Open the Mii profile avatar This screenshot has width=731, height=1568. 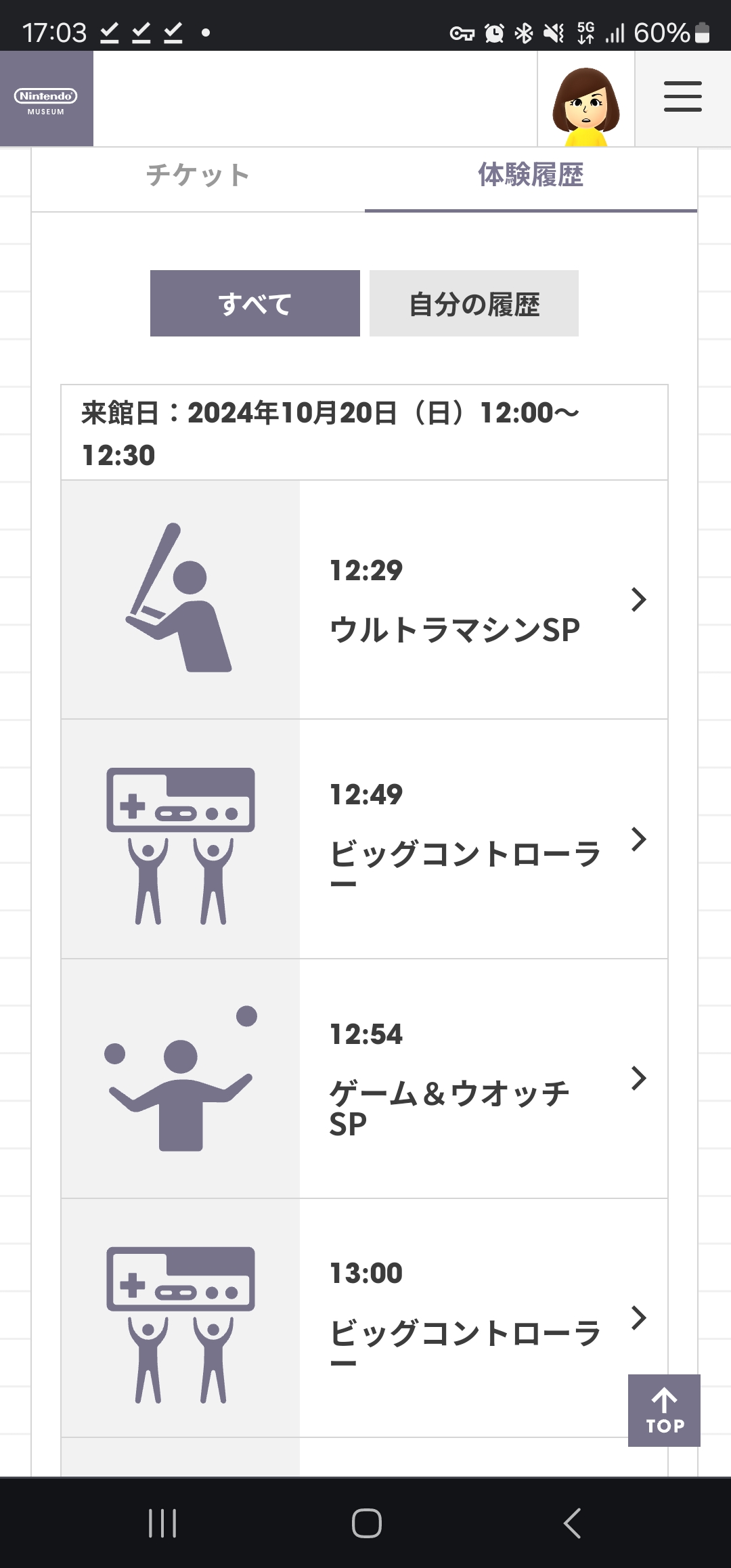point(585,100)
